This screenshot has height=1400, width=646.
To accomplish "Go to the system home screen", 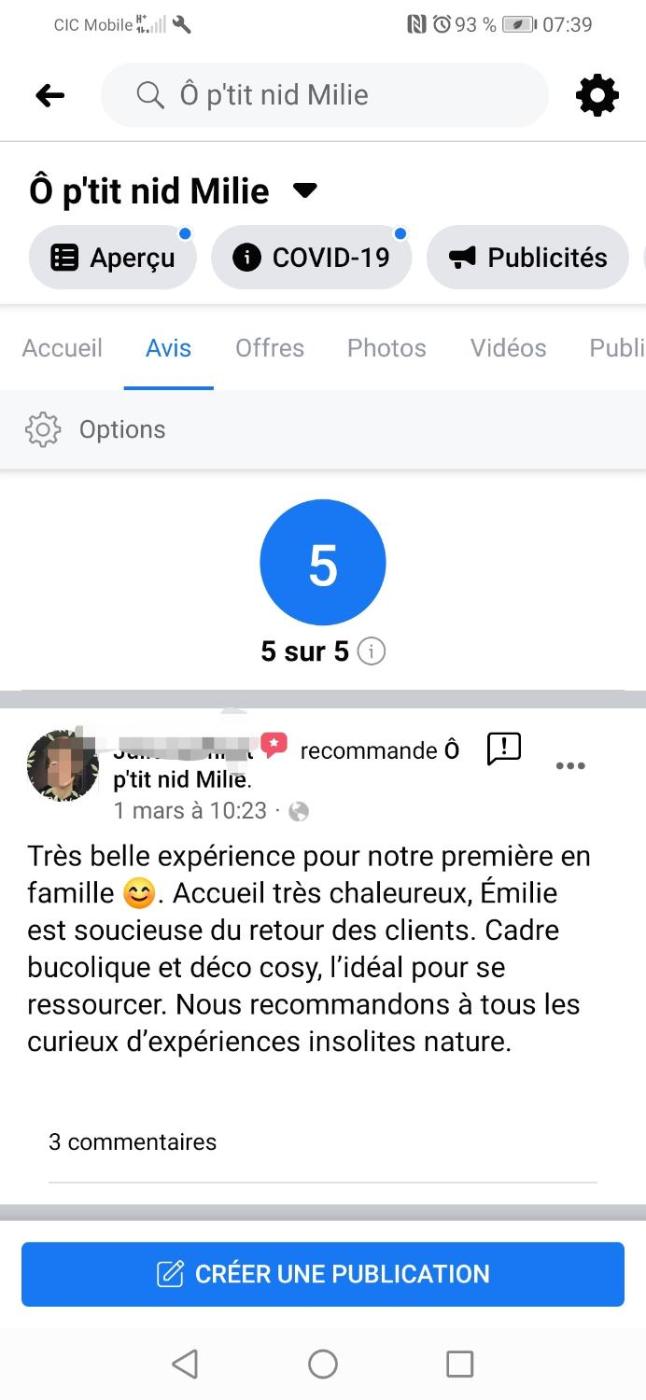I will (x=323, y=1363).
